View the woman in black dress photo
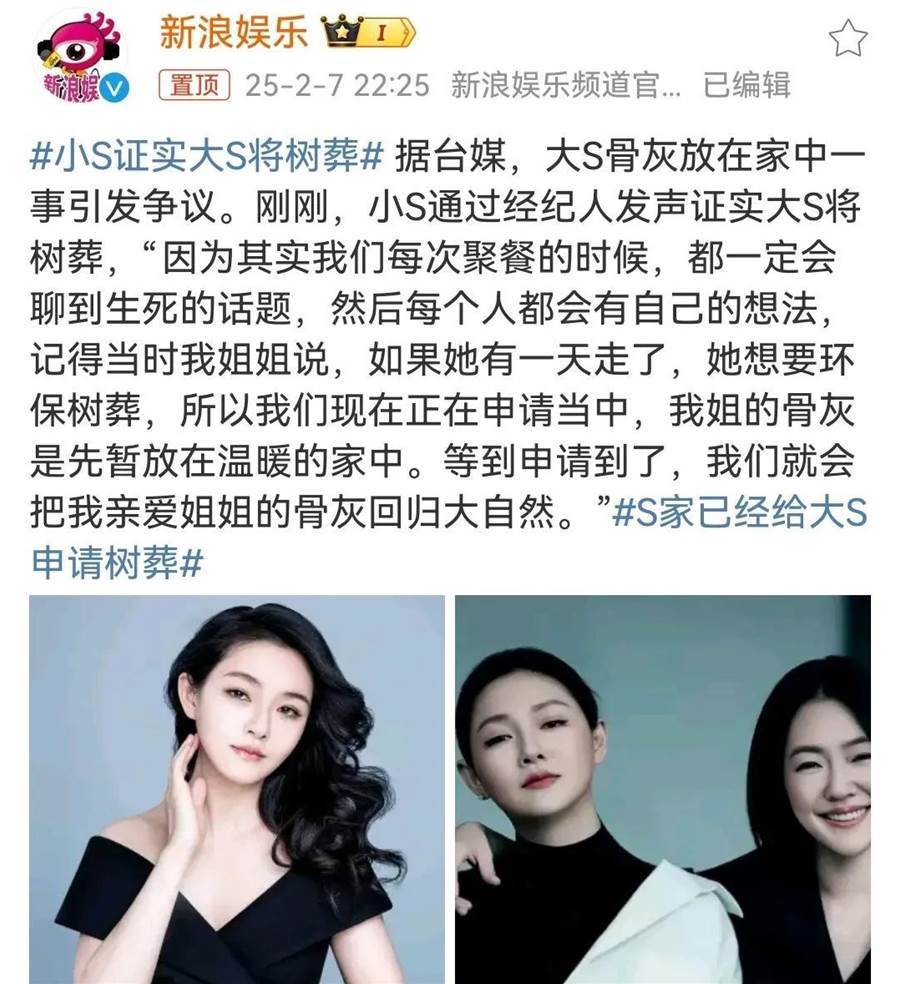900x984 pixels. point(237,789)
